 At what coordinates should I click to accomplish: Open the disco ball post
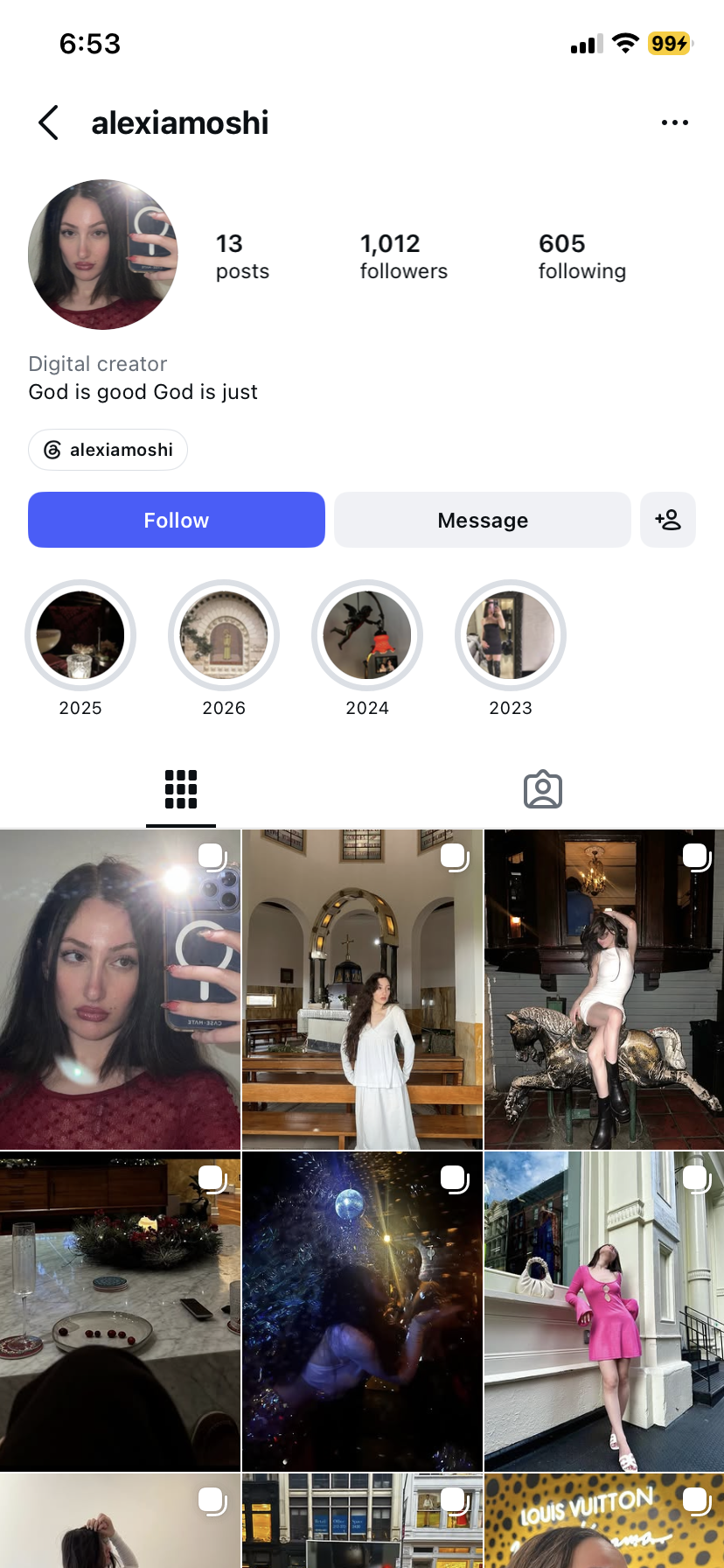(x=362, y=1312)
